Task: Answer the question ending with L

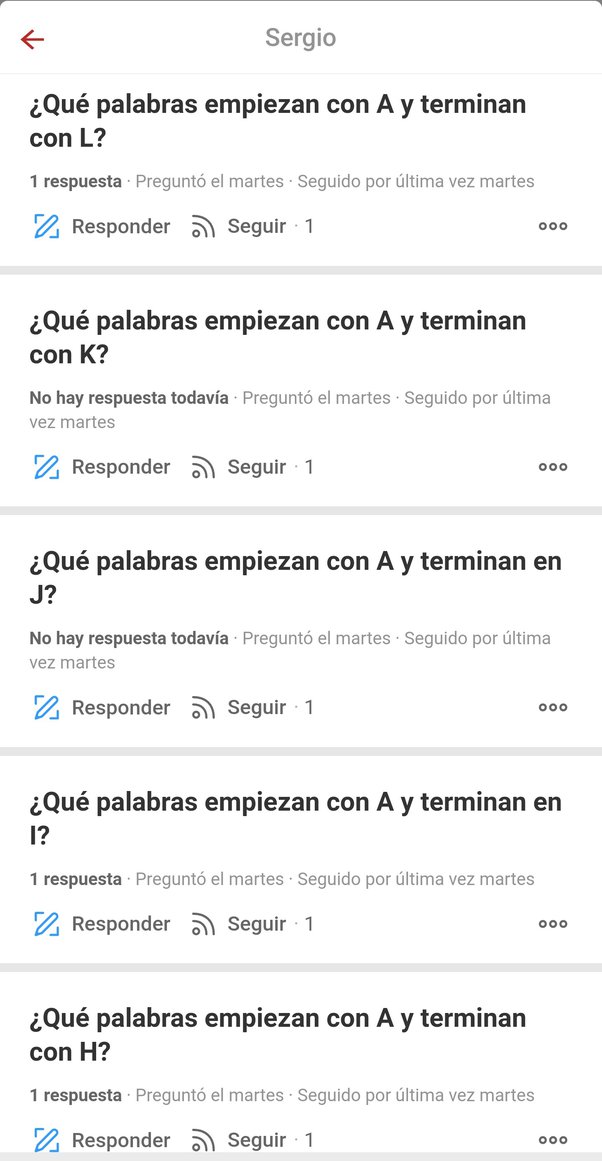Action: (x=101, y=227)
